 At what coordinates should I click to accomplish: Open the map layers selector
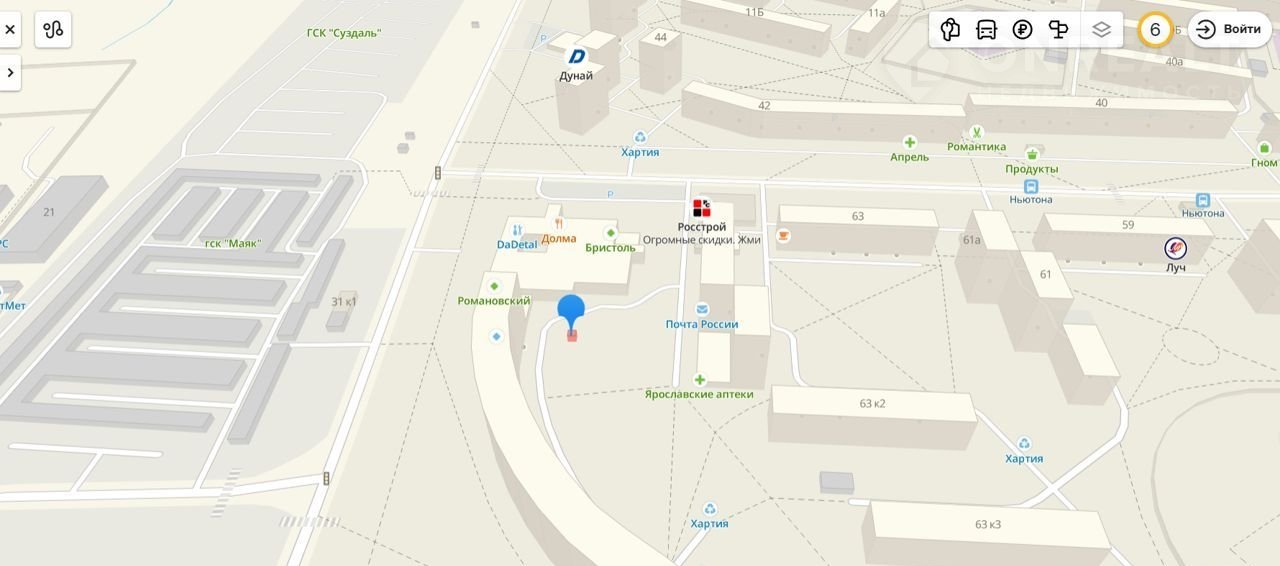click(x=1101, y=30)
